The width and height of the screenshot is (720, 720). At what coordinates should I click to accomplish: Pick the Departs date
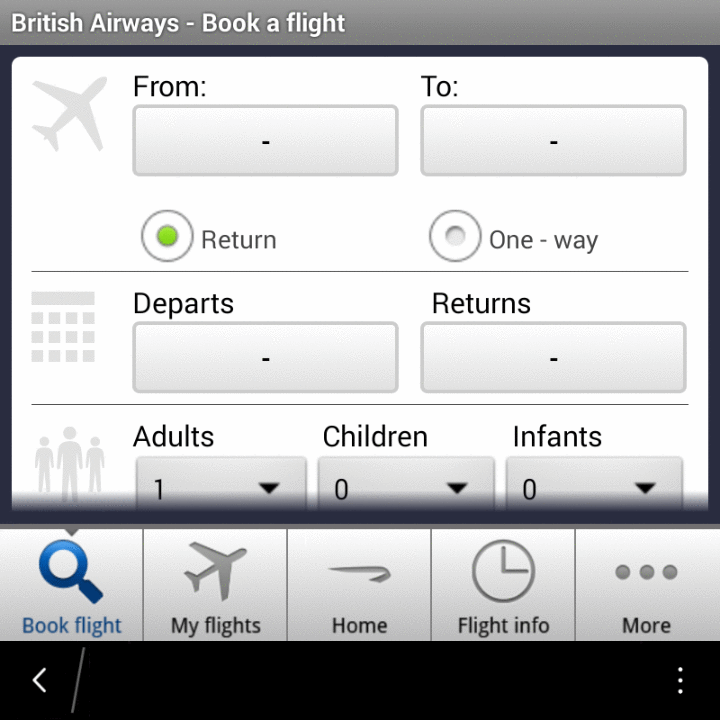coord(265,357)
